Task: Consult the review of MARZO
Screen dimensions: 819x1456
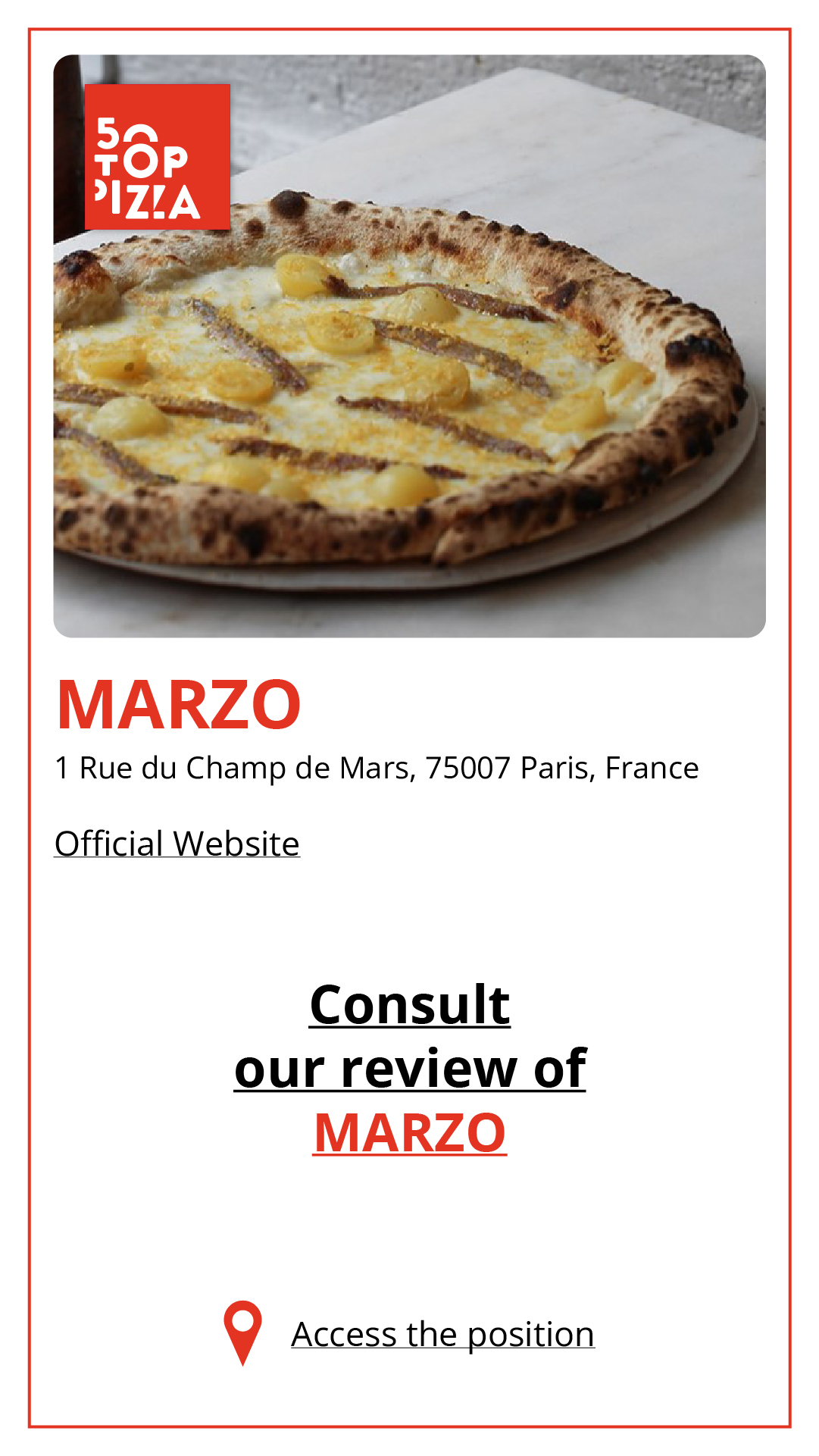Action: coord(410,1068)
